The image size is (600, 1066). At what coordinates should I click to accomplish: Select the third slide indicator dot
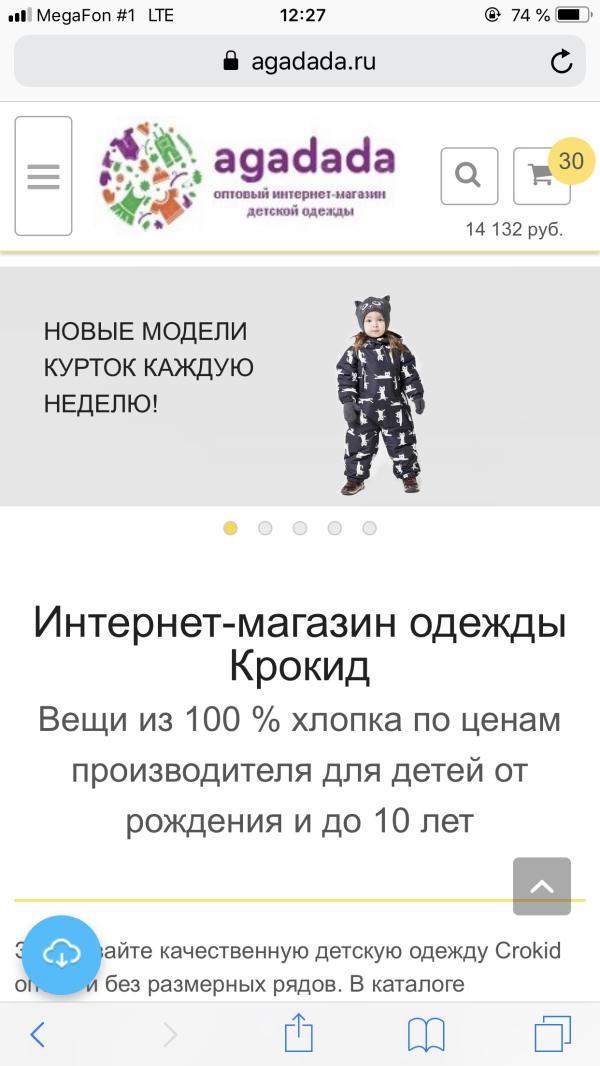coord(300,528)
